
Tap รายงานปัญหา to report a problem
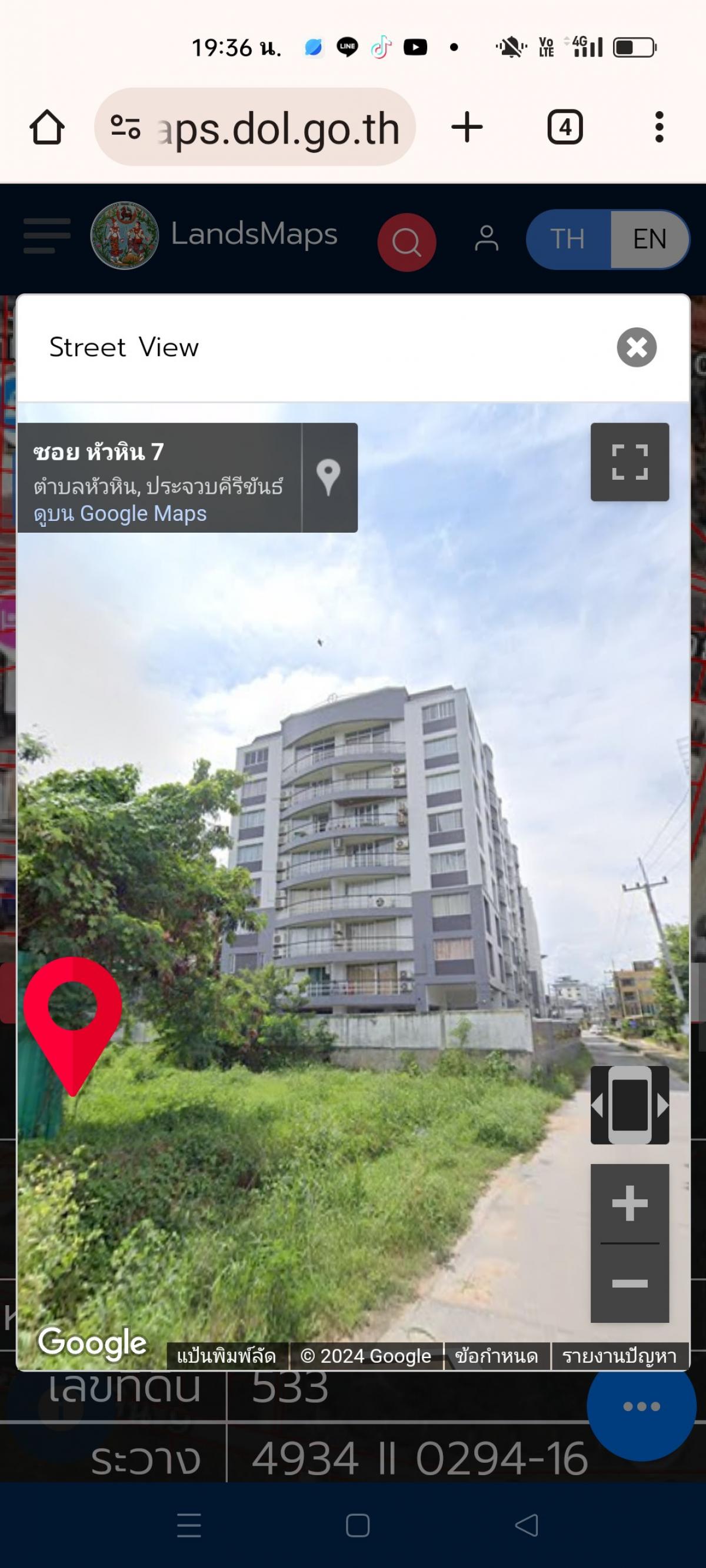[x=619, y=1356]
